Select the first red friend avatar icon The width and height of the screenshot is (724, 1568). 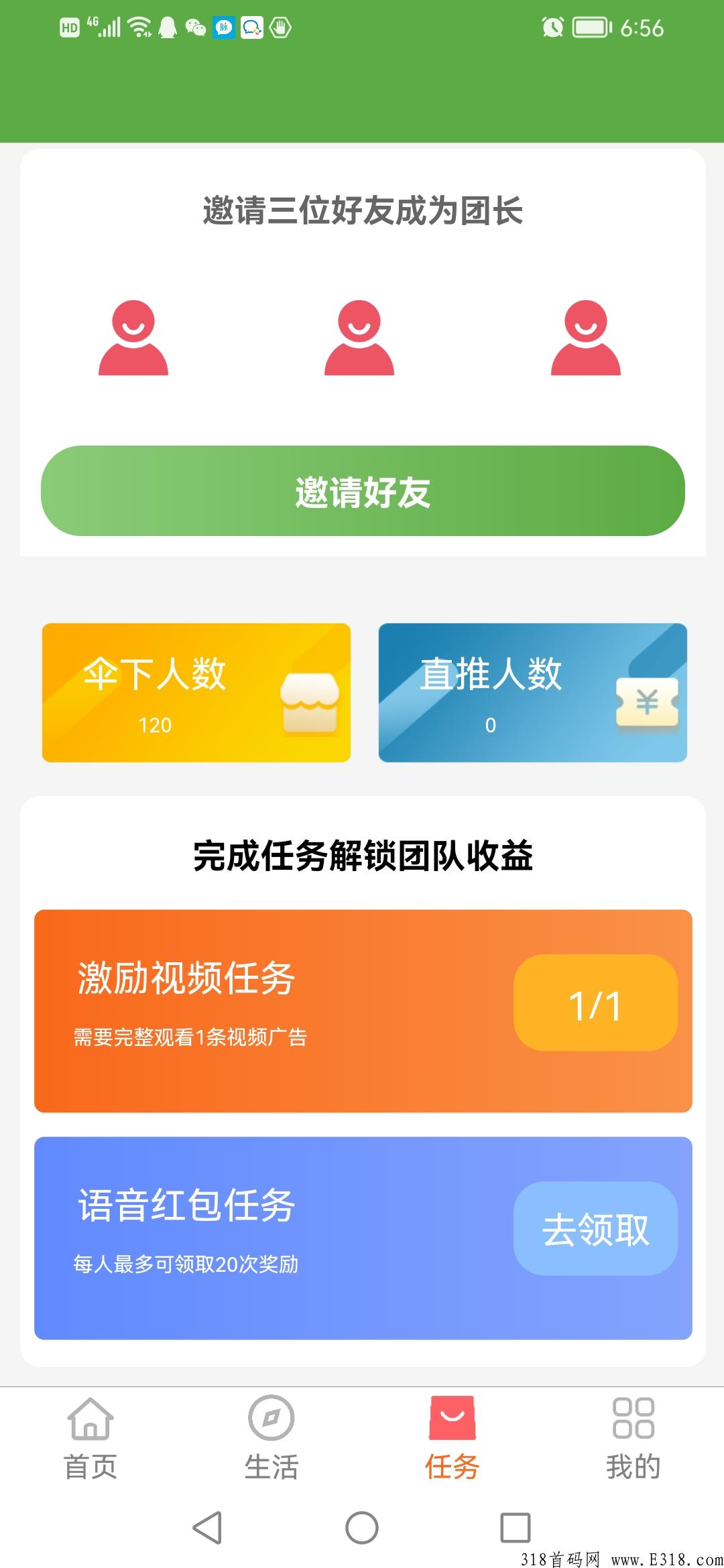click(x=134, y=338)
